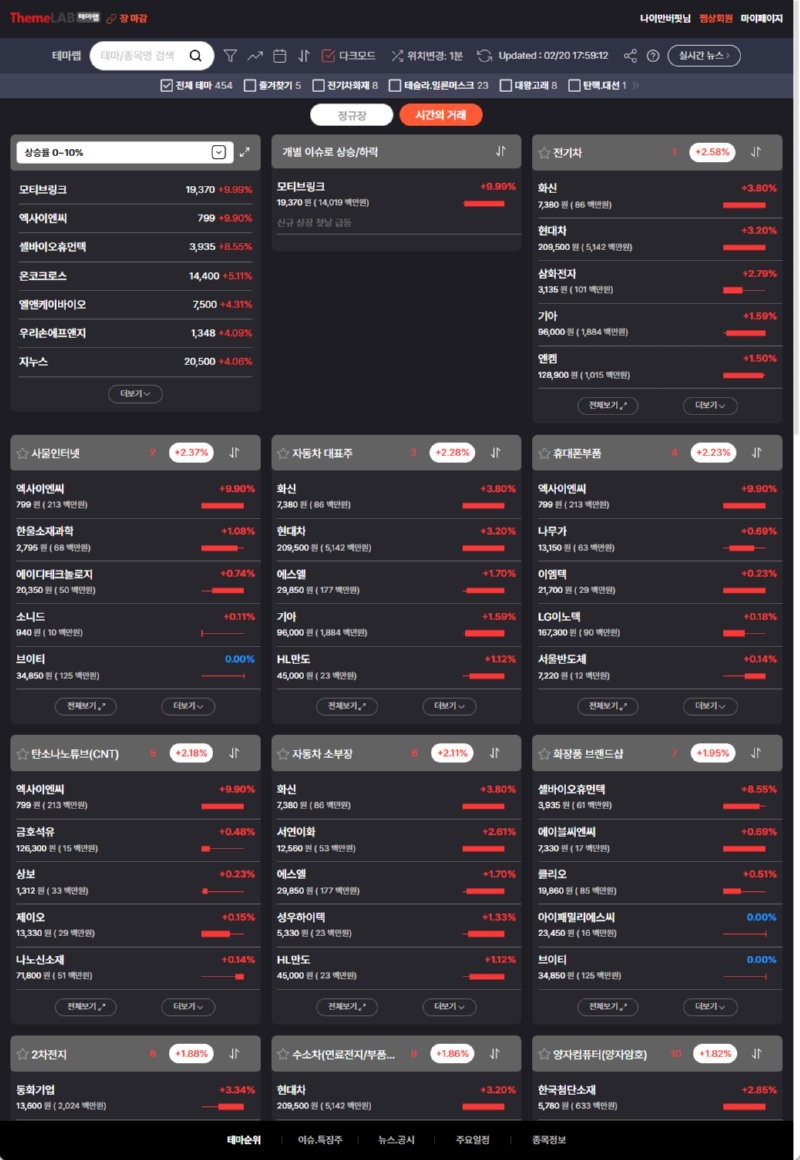
Task: Open the help question mark icon
Action: click(653, 56)
